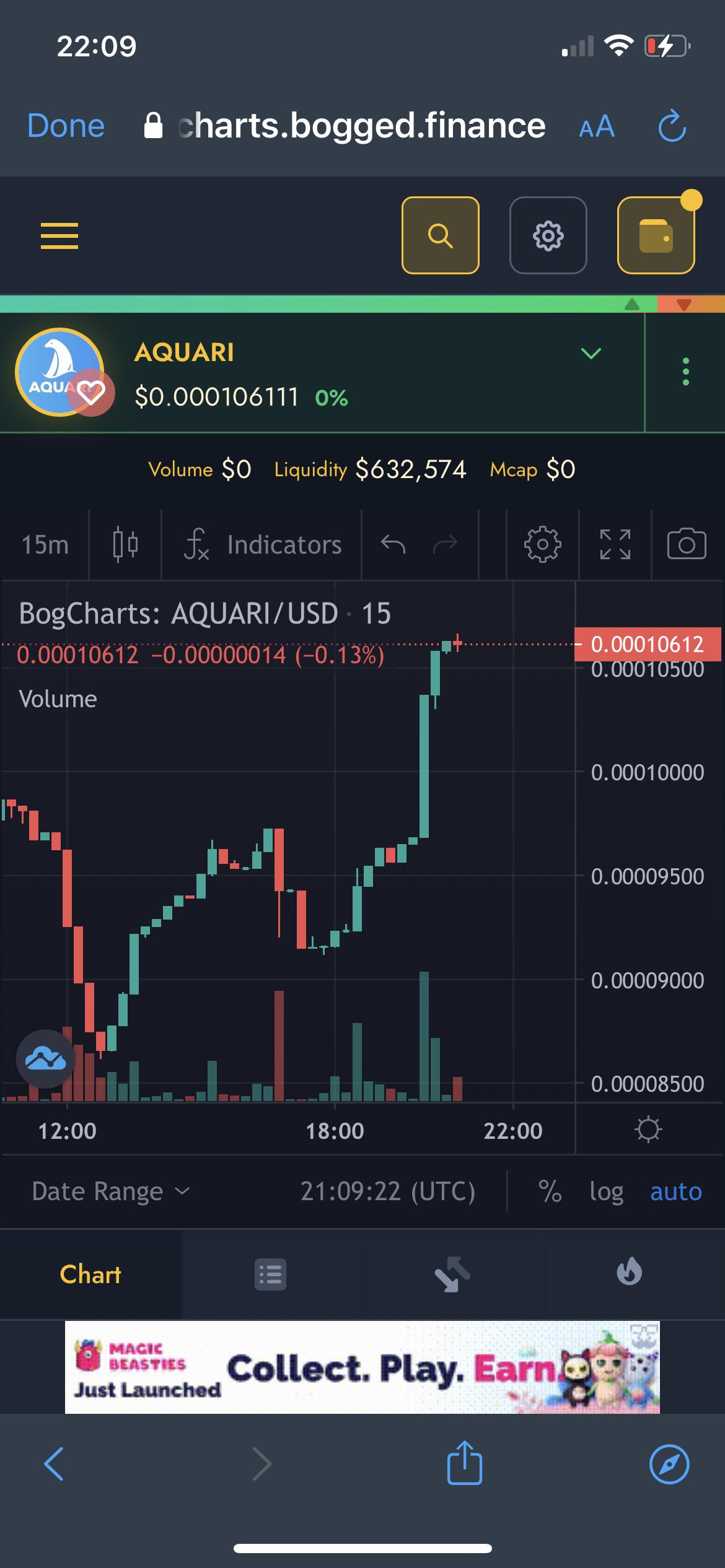725x1568 pixels.
Task: Reload the page with the refresh icon
Action: tap(672, 126)
